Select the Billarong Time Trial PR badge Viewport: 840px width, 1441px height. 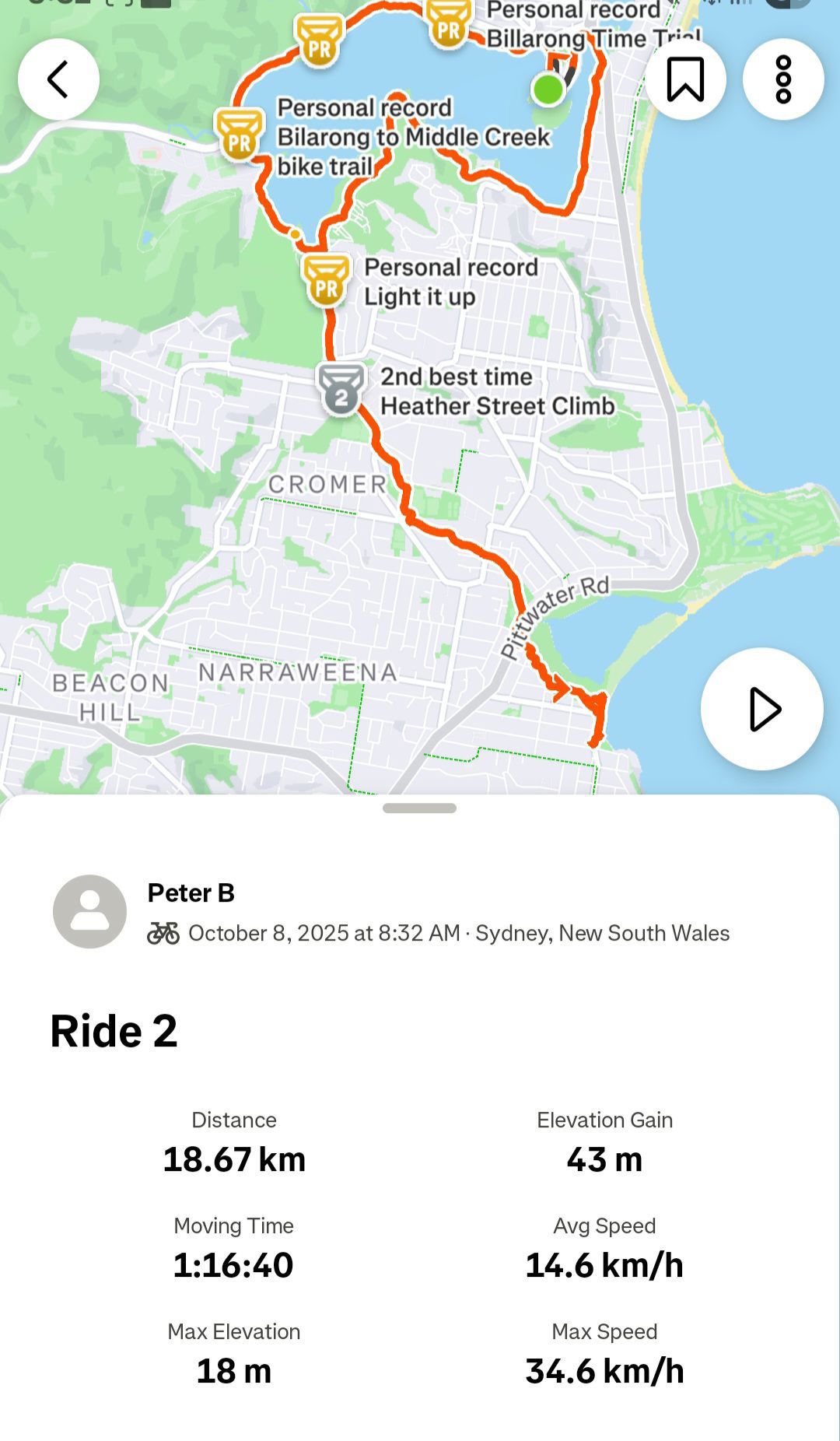pos(449,23)
